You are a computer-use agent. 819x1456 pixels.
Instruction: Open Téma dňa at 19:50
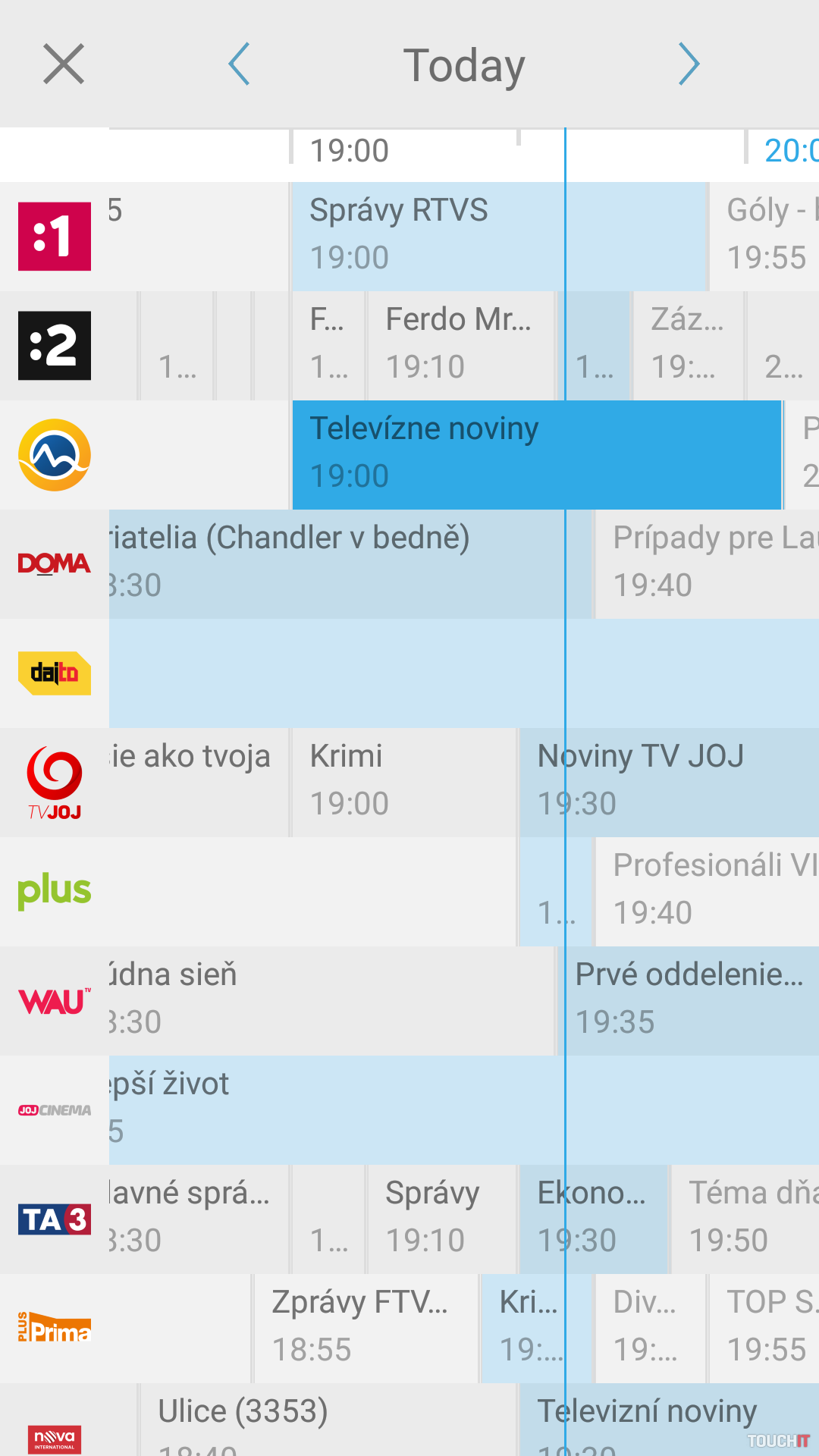[x=743, y=1218]
